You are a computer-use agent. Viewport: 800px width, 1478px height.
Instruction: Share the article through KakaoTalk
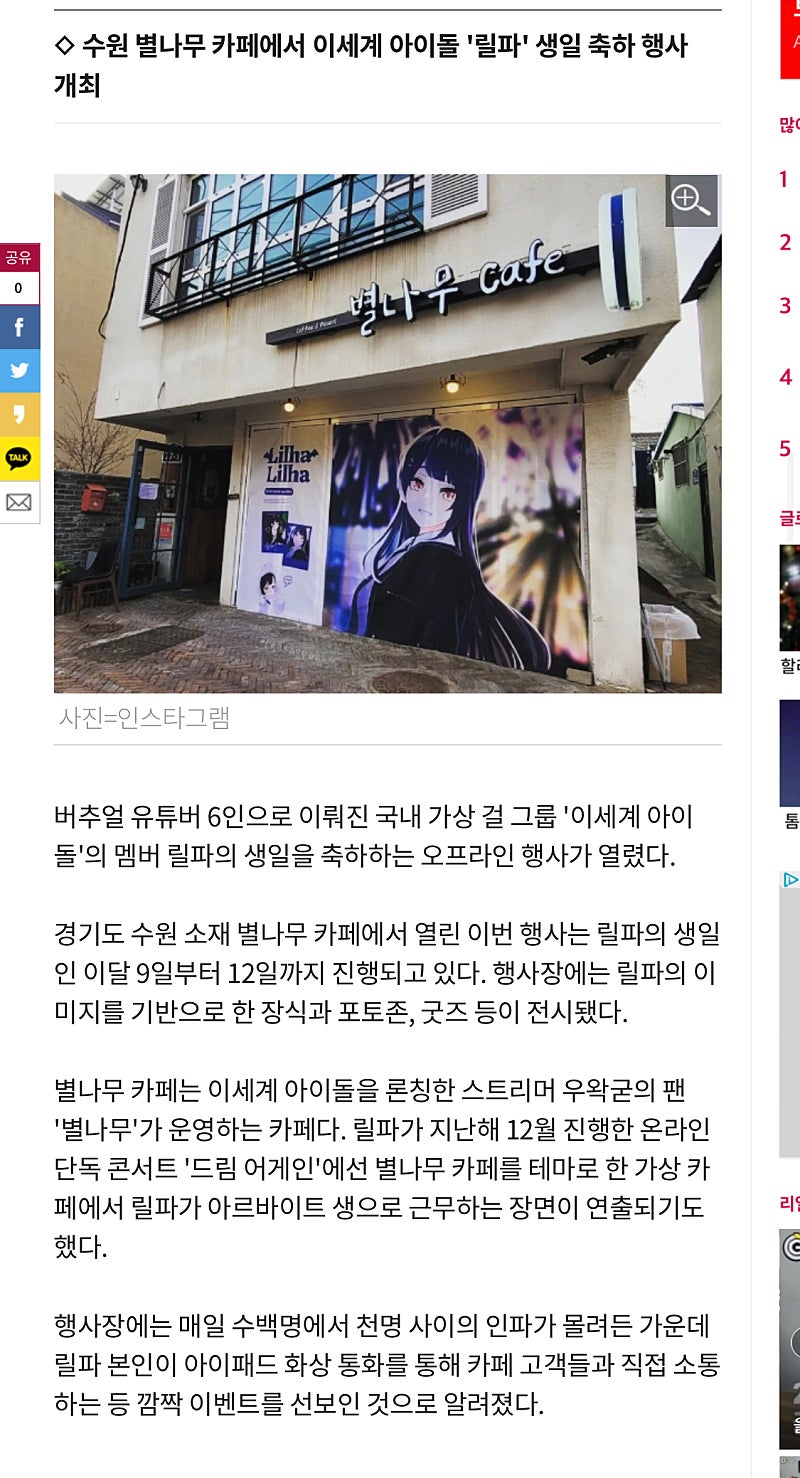tap(19, 458)
